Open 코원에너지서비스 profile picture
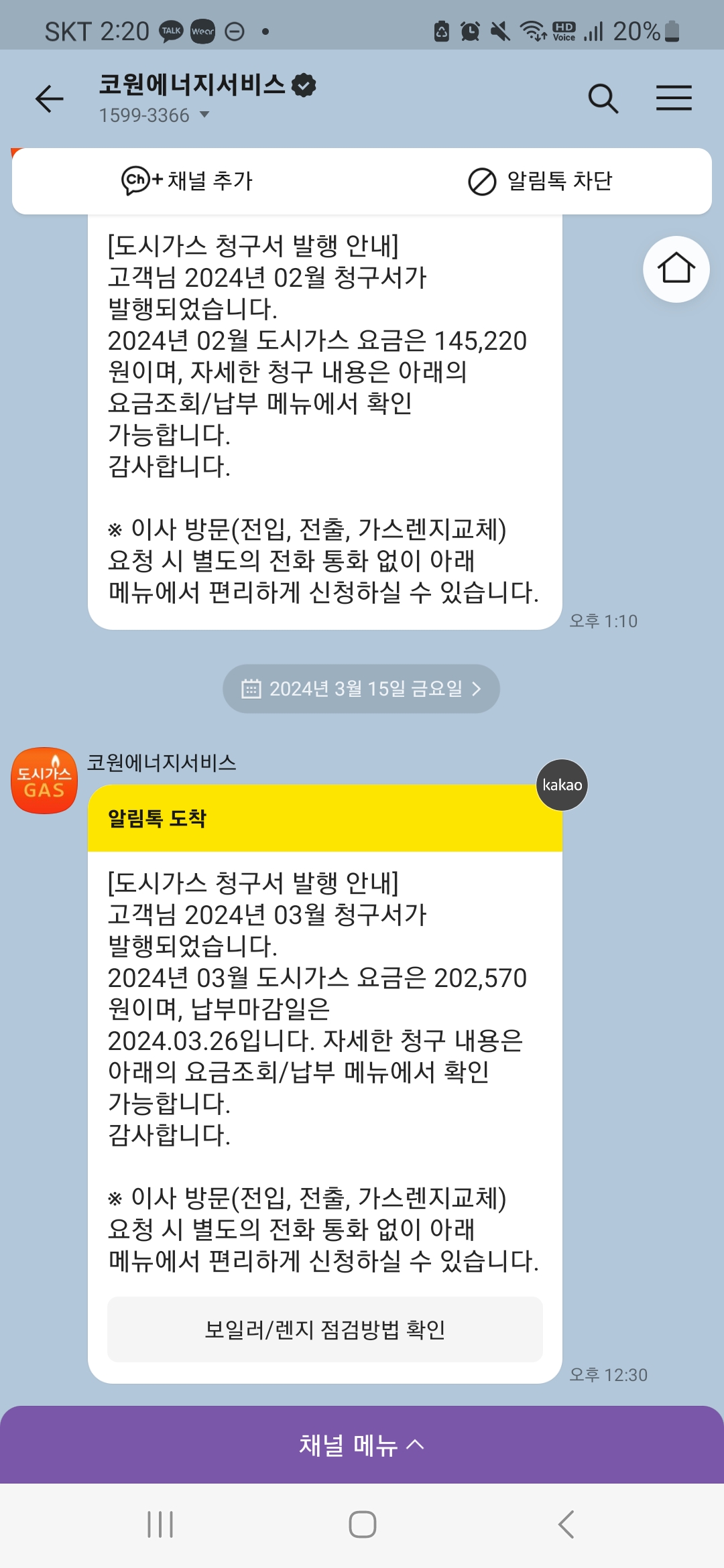Image resolution: width=724 pixels, height=1568 pixels. tap(44, 781)
